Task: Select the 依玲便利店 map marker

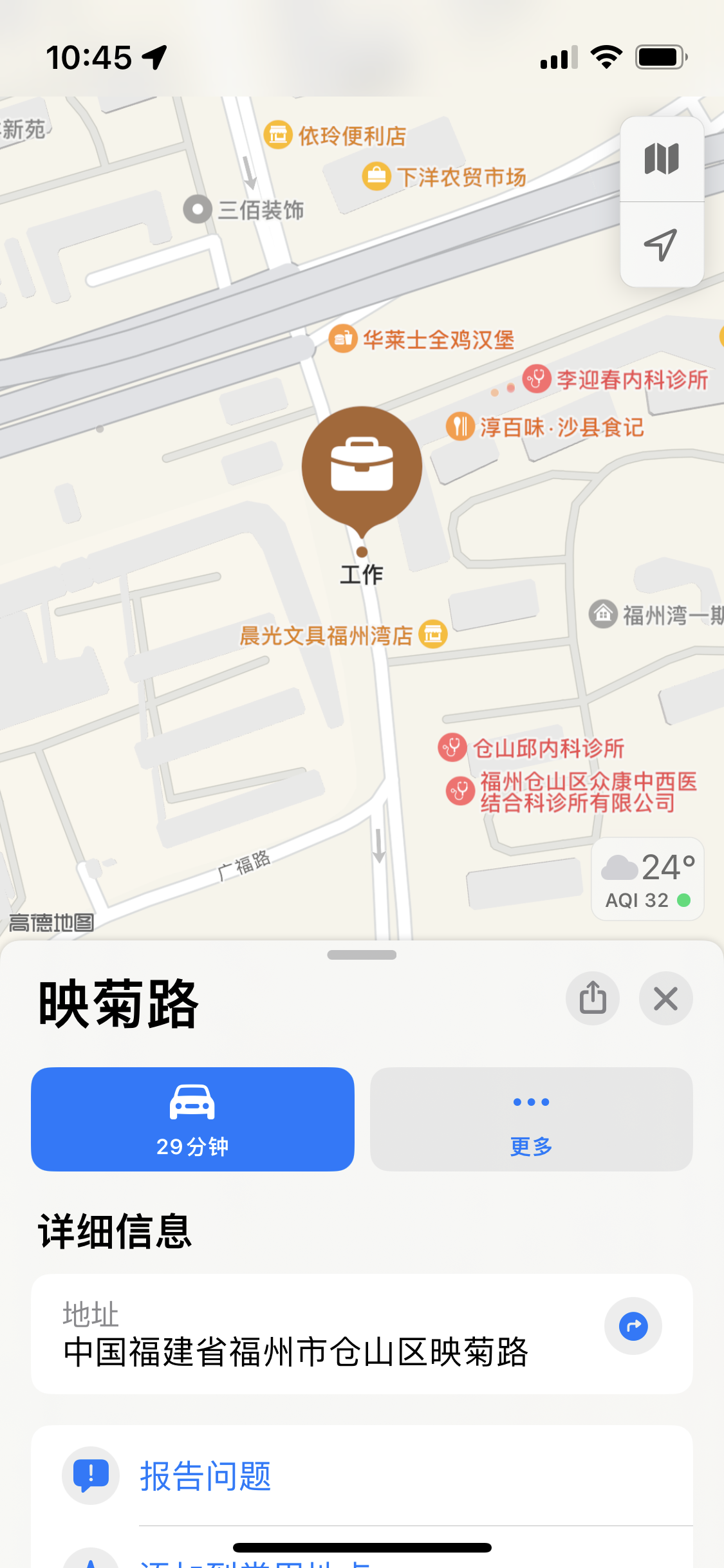Action: coord(279,135)
